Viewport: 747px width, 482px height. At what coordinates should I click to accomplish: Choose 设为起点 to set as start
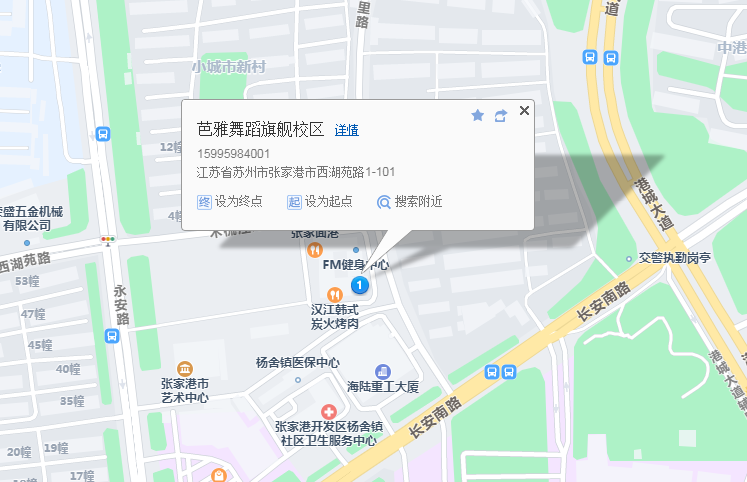tap(320, 201)
